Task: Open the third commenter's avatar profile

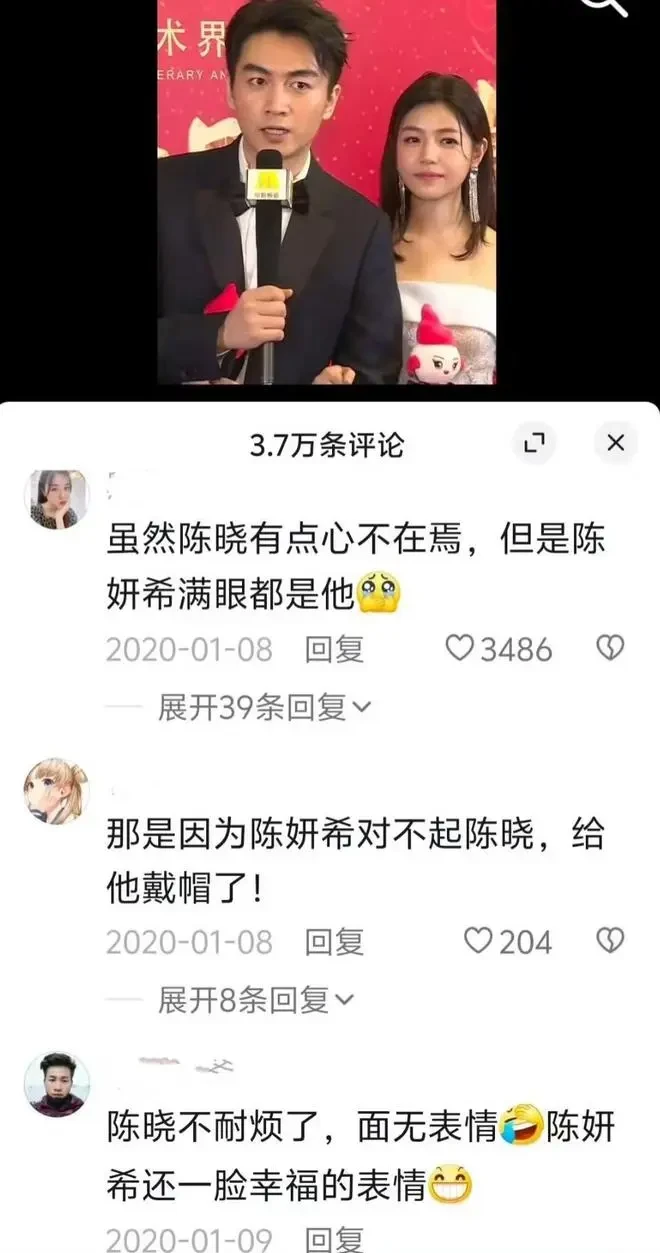Action: tap(57, 1084)
